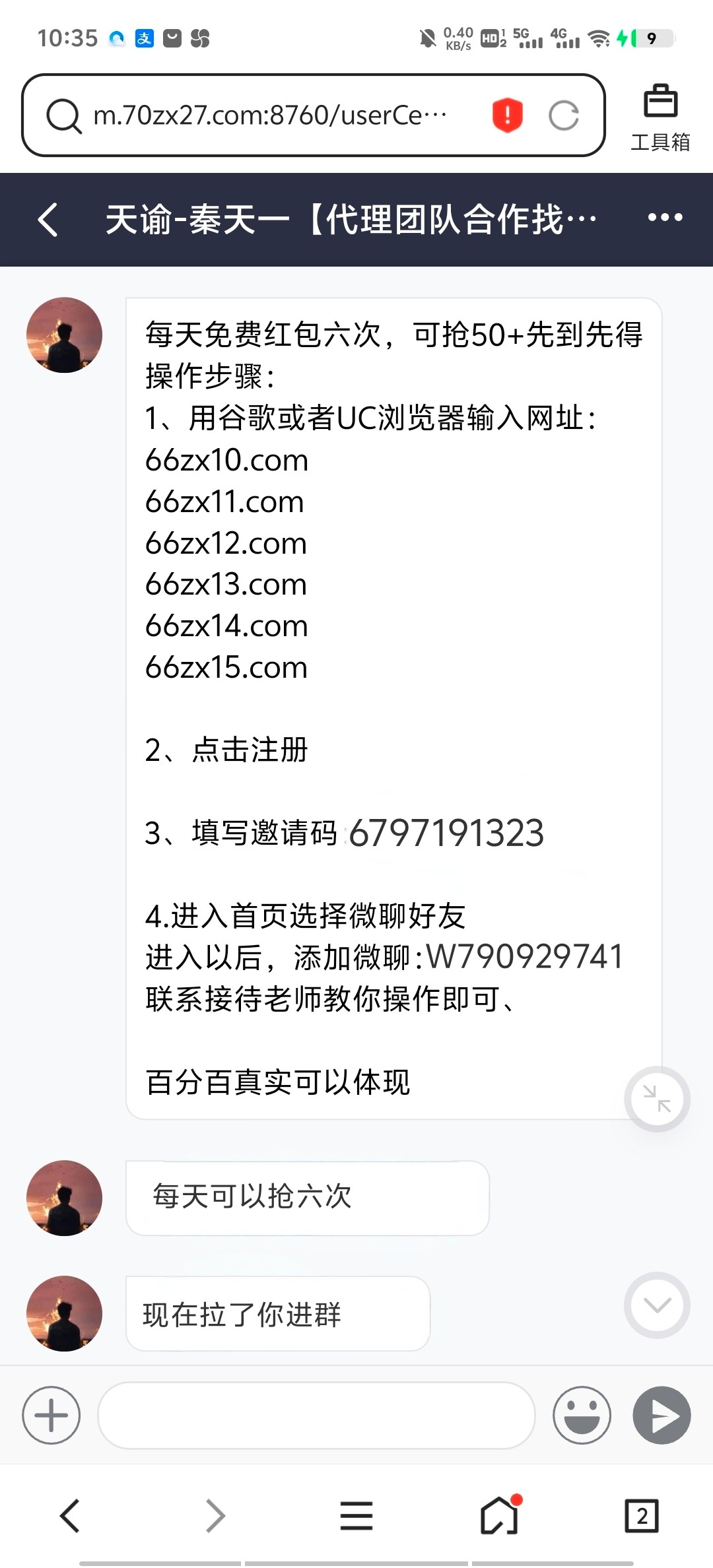Collapse the long red-packet message bubble

[656, 1097]
